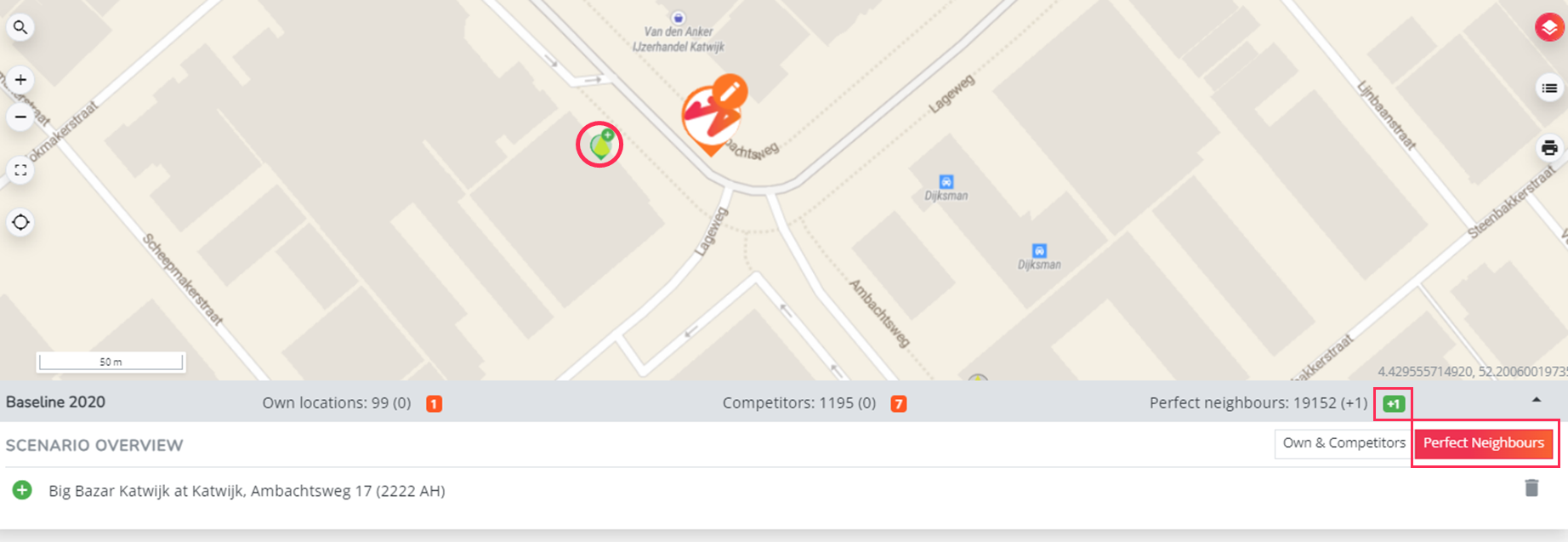This screenshot has width=1568, height=542.
Task: Print the current map
Action: 1549,148
